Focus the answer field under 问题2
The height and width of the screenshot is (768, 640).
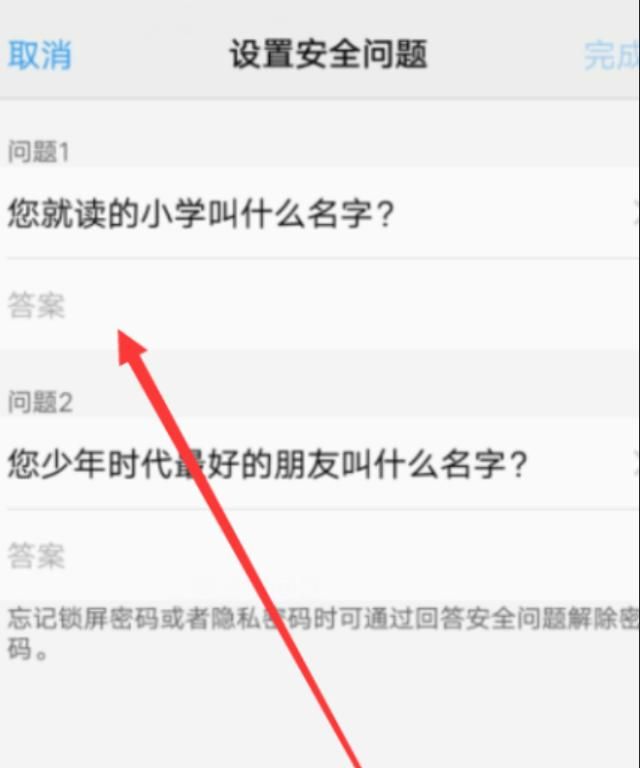pos(320,555)
